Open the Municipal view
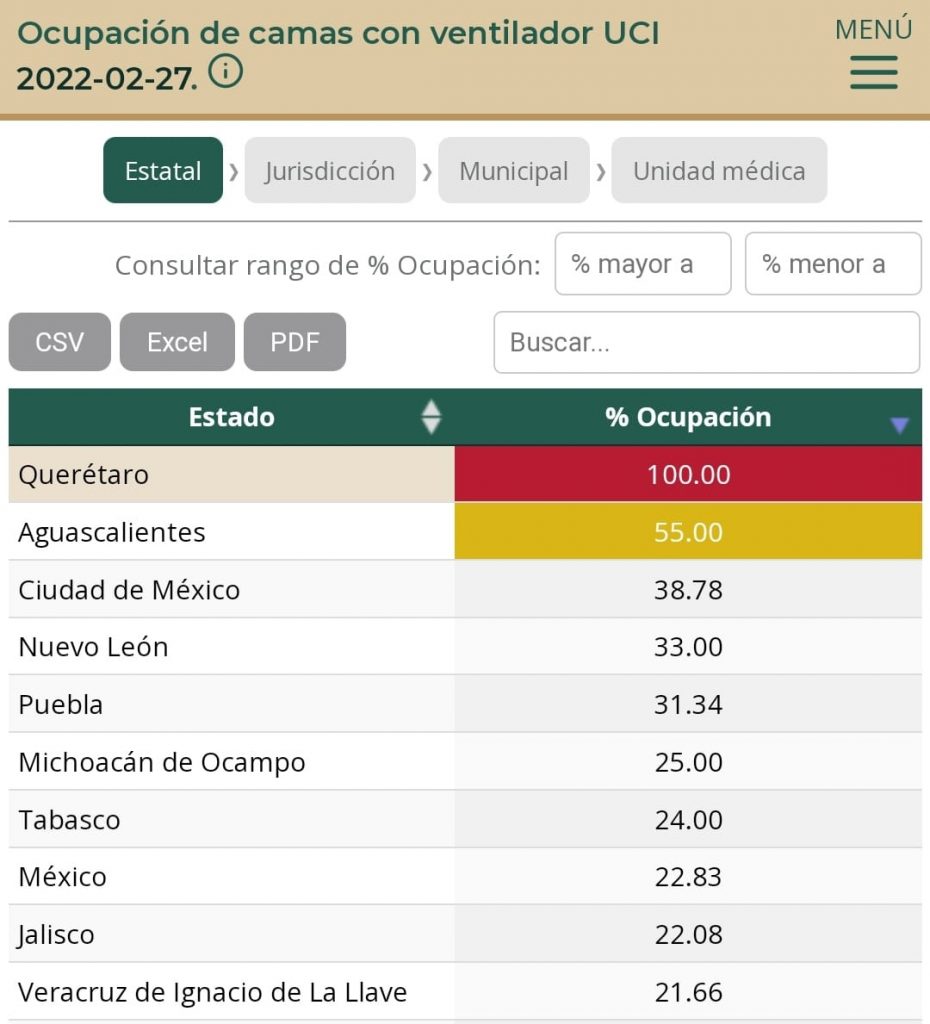This screenshot has height=1024, width=930. tap(514, 170)
